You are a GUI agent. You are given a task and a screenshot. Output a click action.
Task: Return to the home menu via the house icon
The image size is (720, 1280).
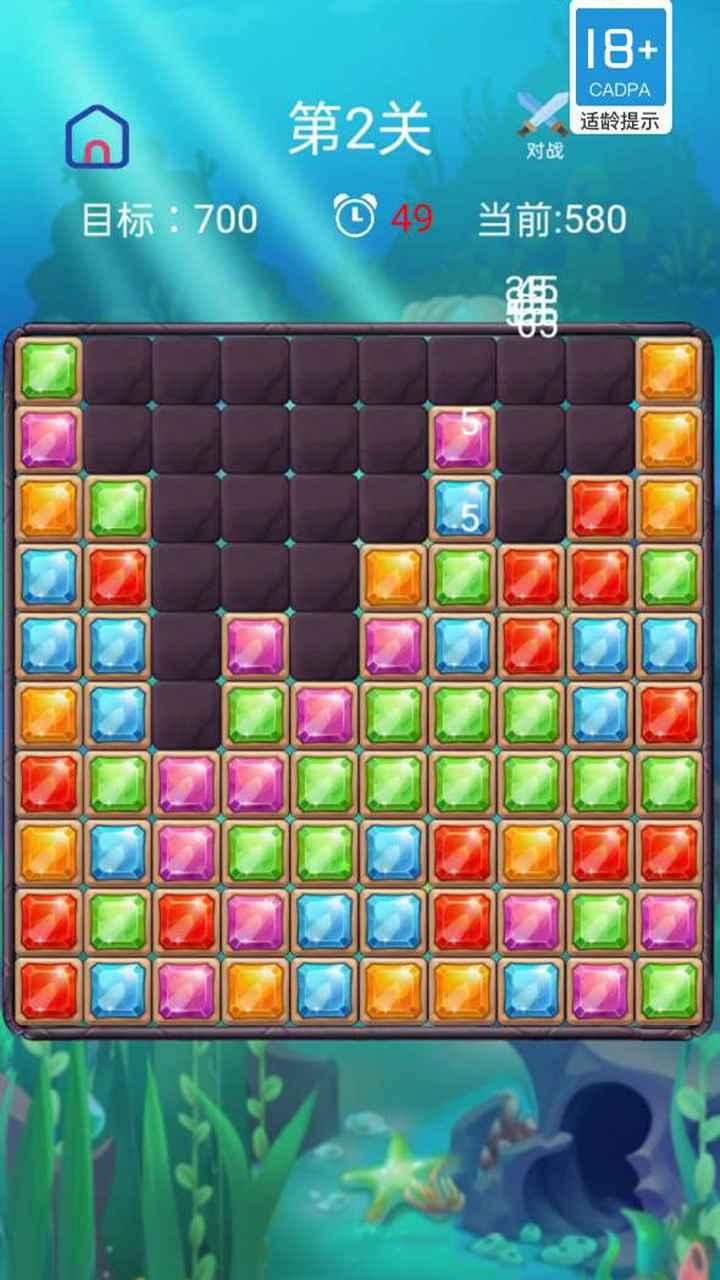tap(97, 136)
